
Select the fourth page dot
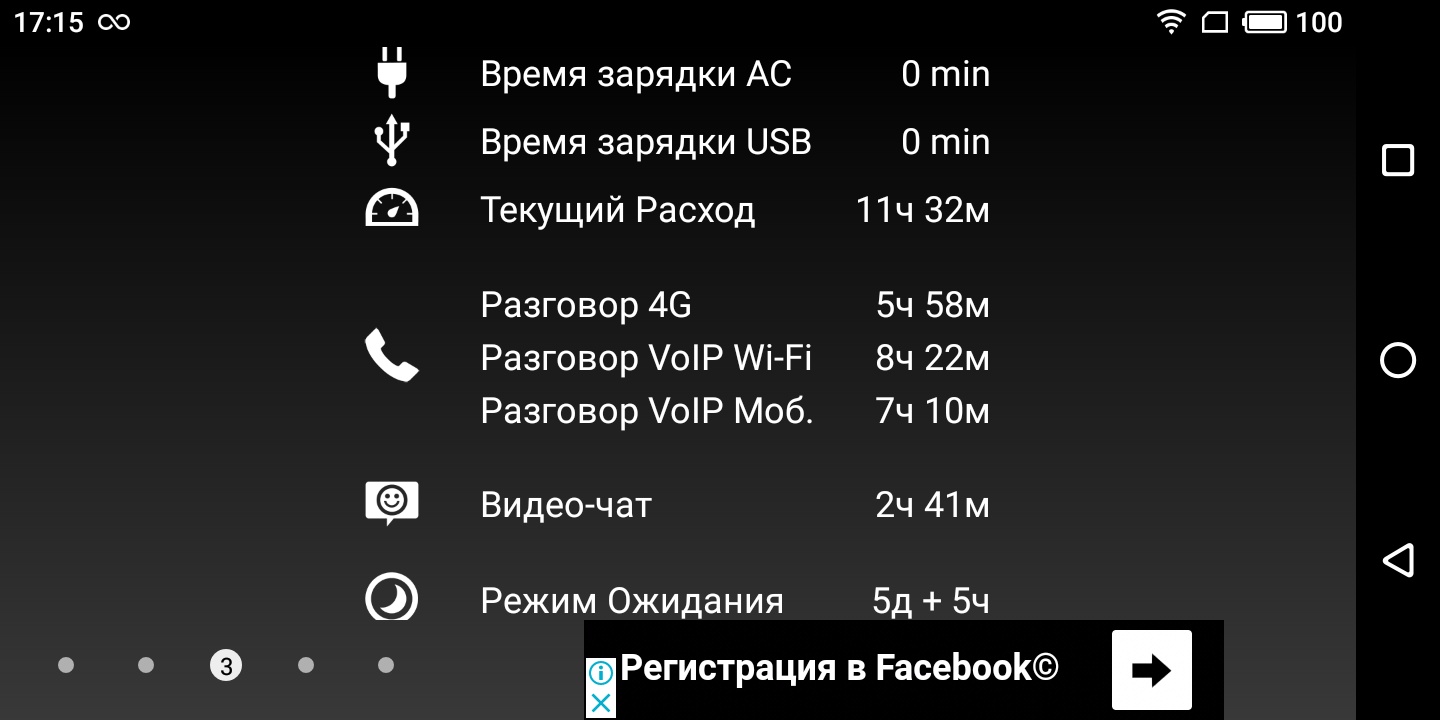306,665
